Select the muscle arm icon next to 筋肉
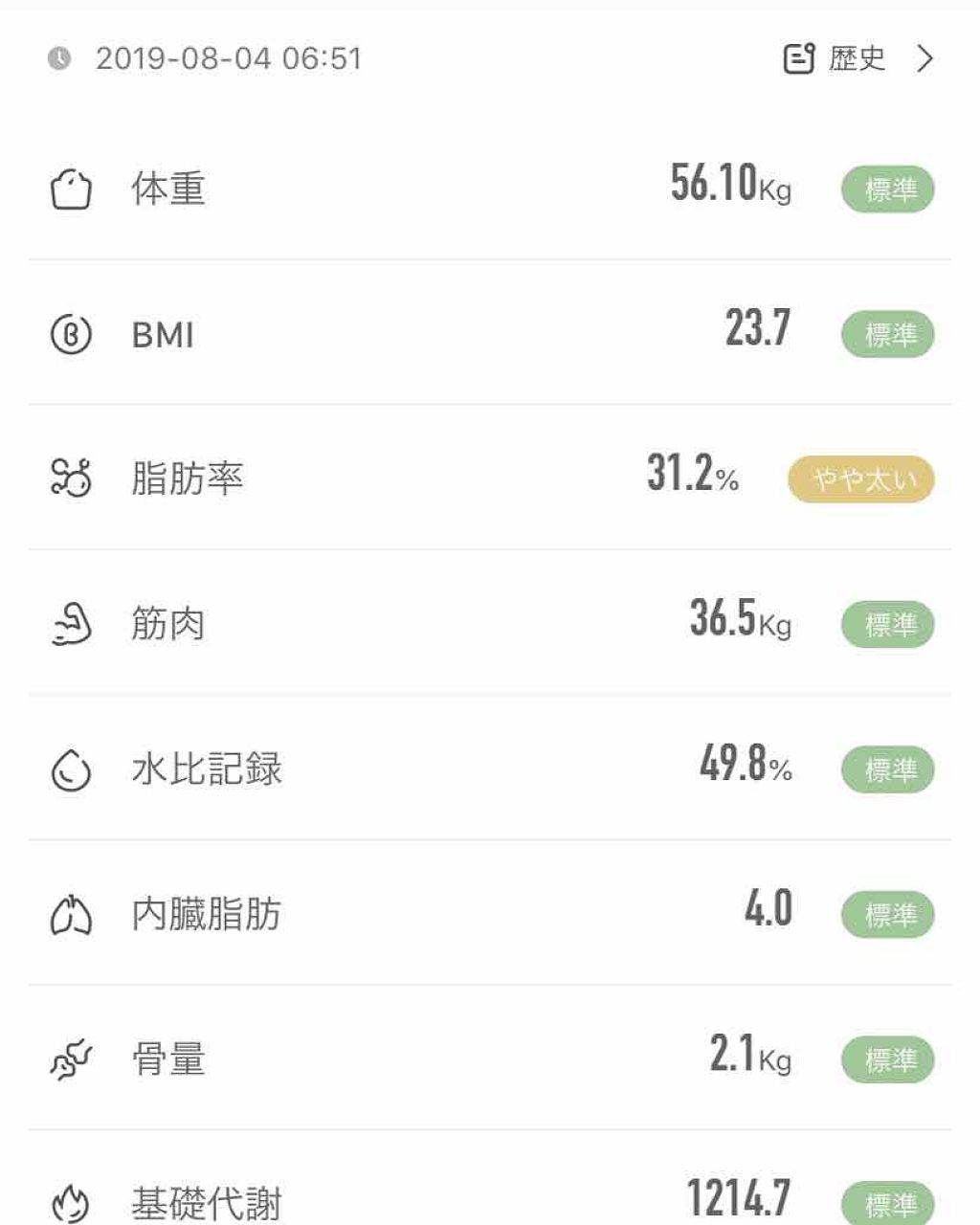980x1225 pixels. pyautogui.click(x=71, y=624)
